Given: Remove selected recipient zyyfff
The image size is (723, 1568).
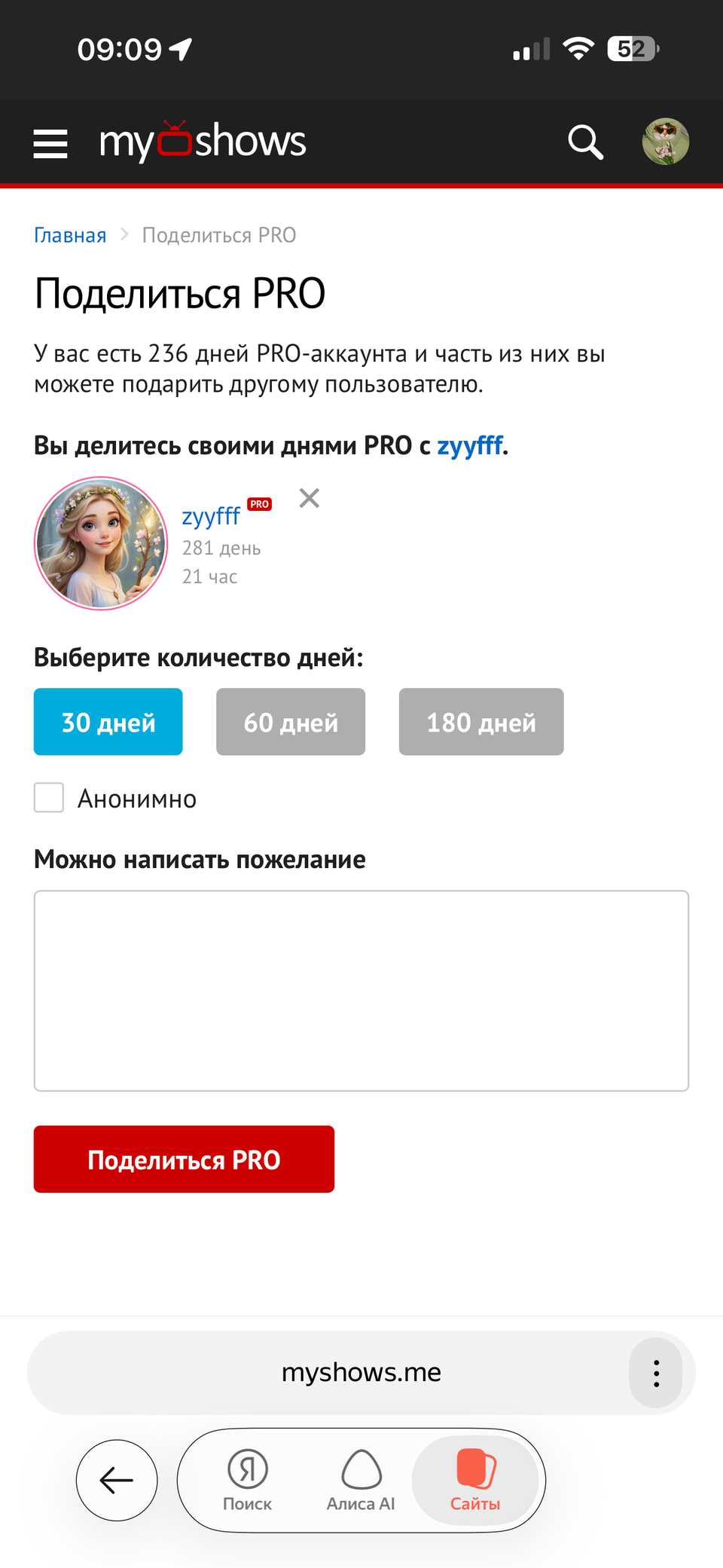Looking at the screenshot, I should [310, 498].
